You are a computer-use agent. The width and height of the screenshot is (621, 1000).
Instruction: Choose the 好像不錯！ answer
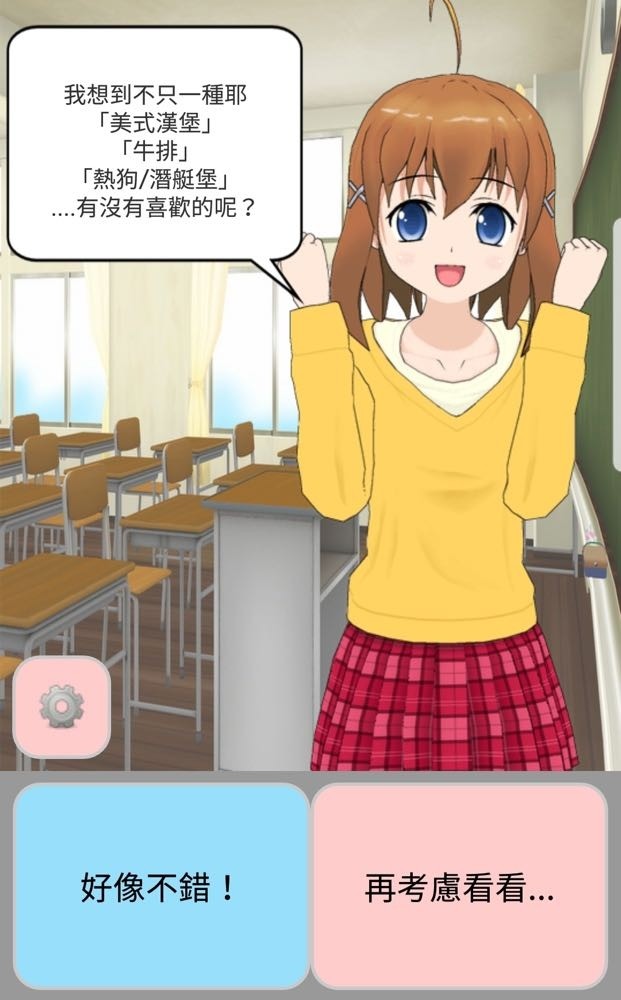[x=161, y=886]
